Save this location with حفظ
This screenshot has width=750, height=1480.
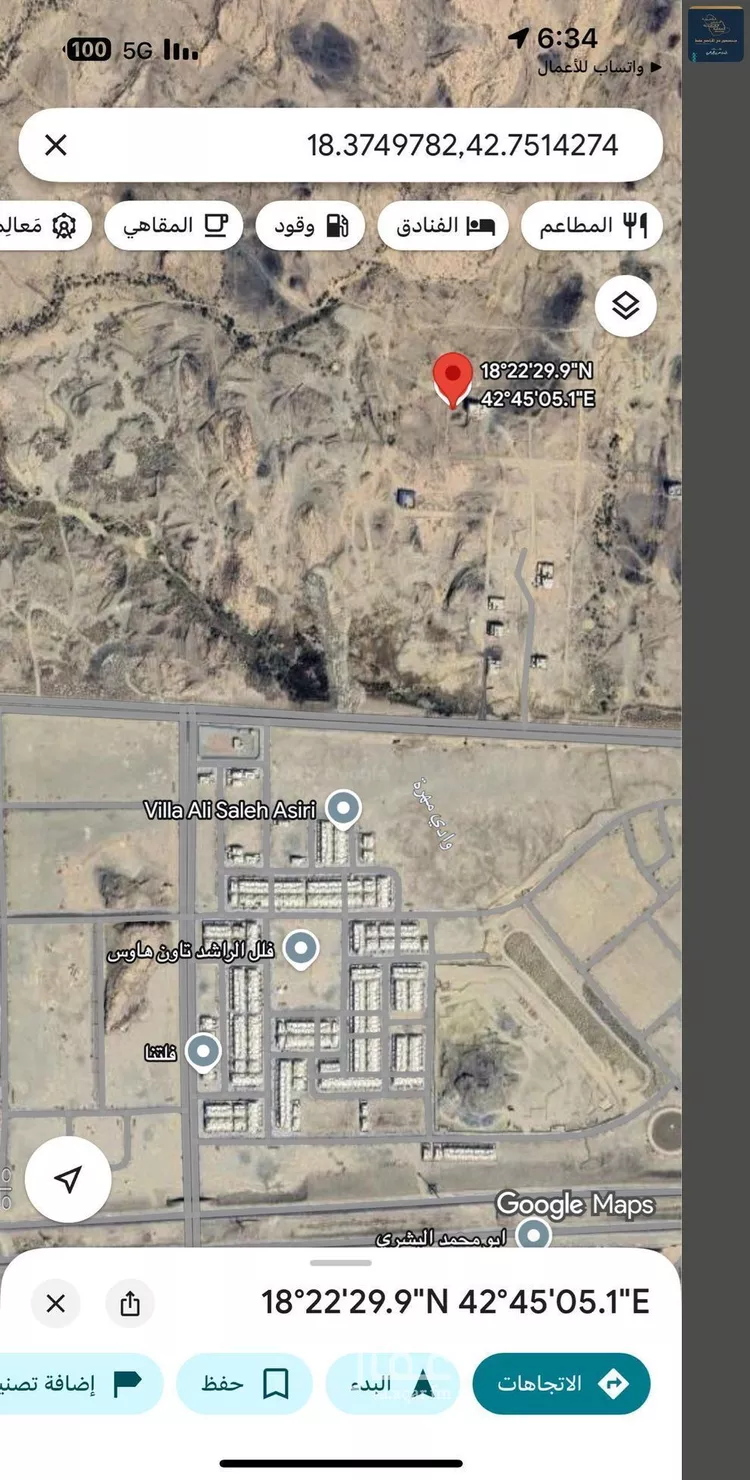tap(244, 1384)
